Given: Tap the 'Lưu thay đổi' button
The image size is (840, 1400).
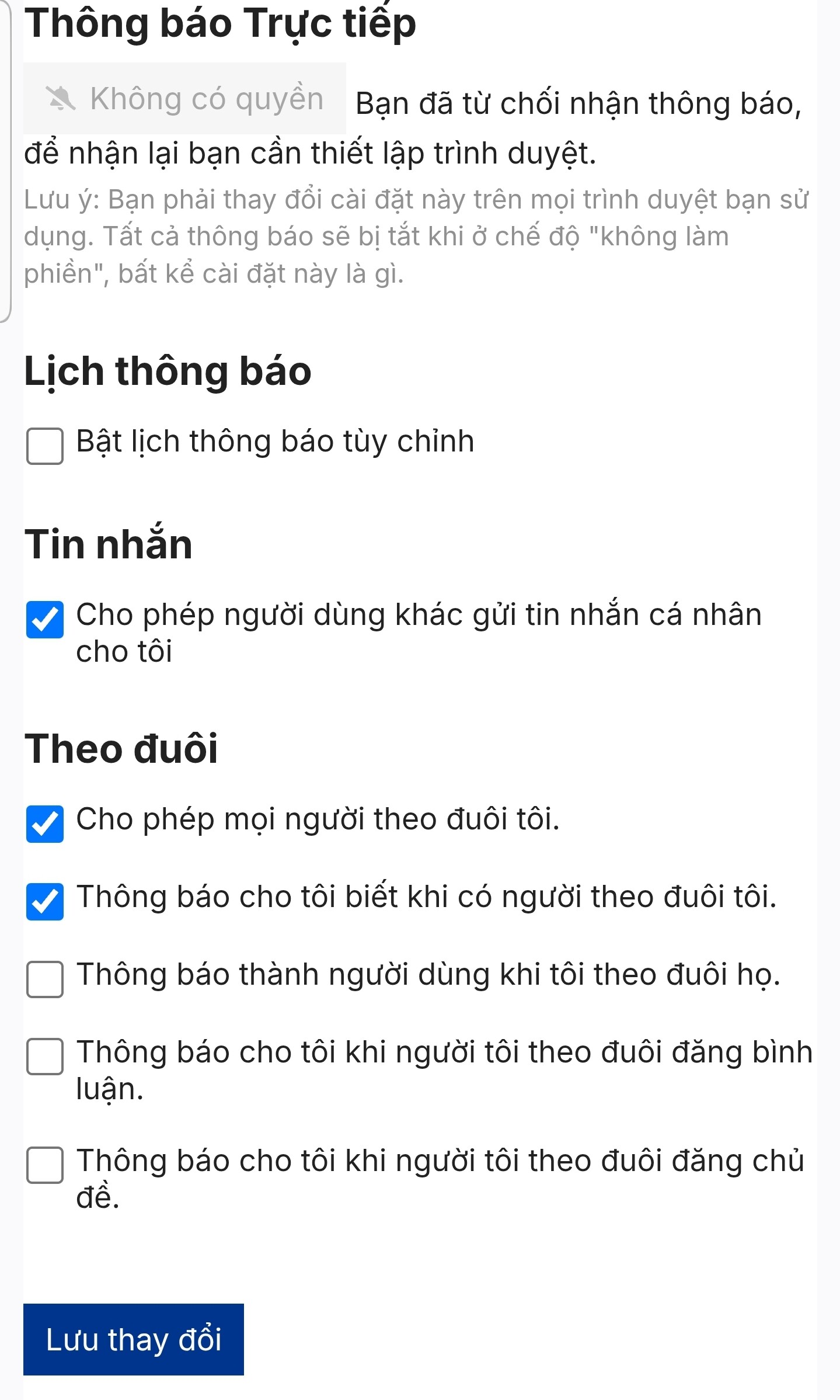Looking at the screenshot, I should (134, 1339).
